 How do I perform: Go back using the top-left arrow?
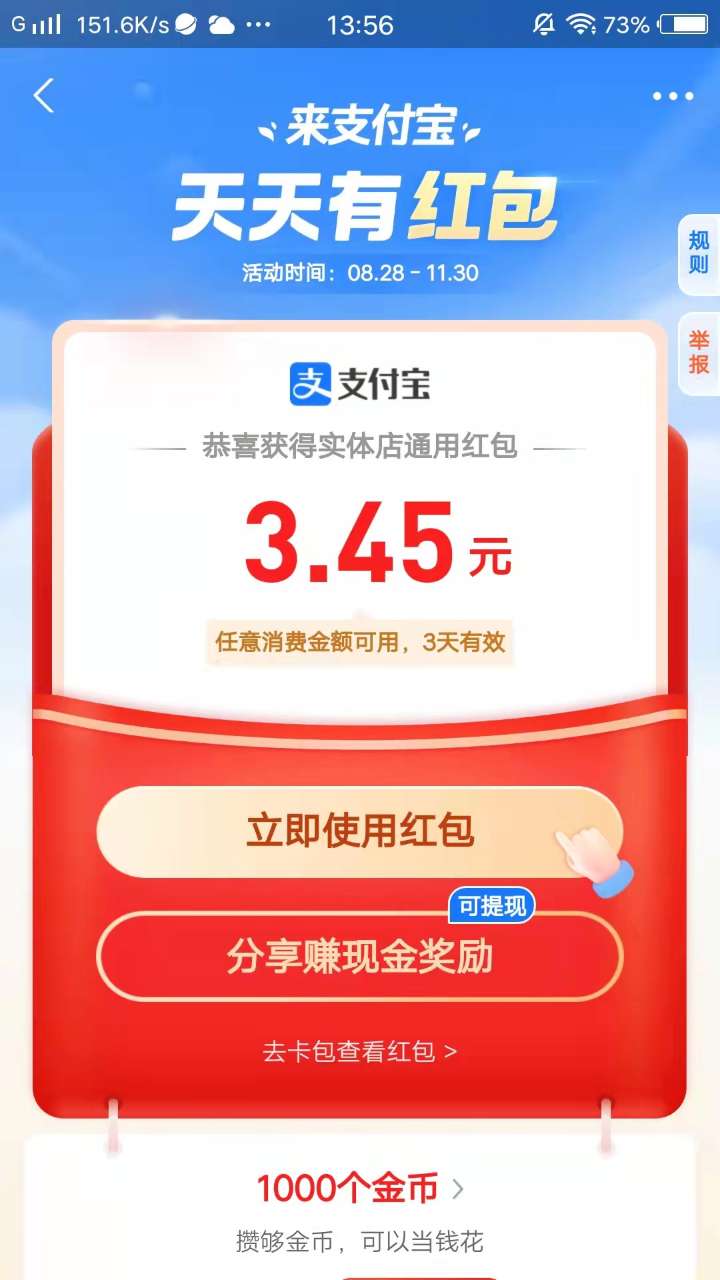click(x=43, y=96)
